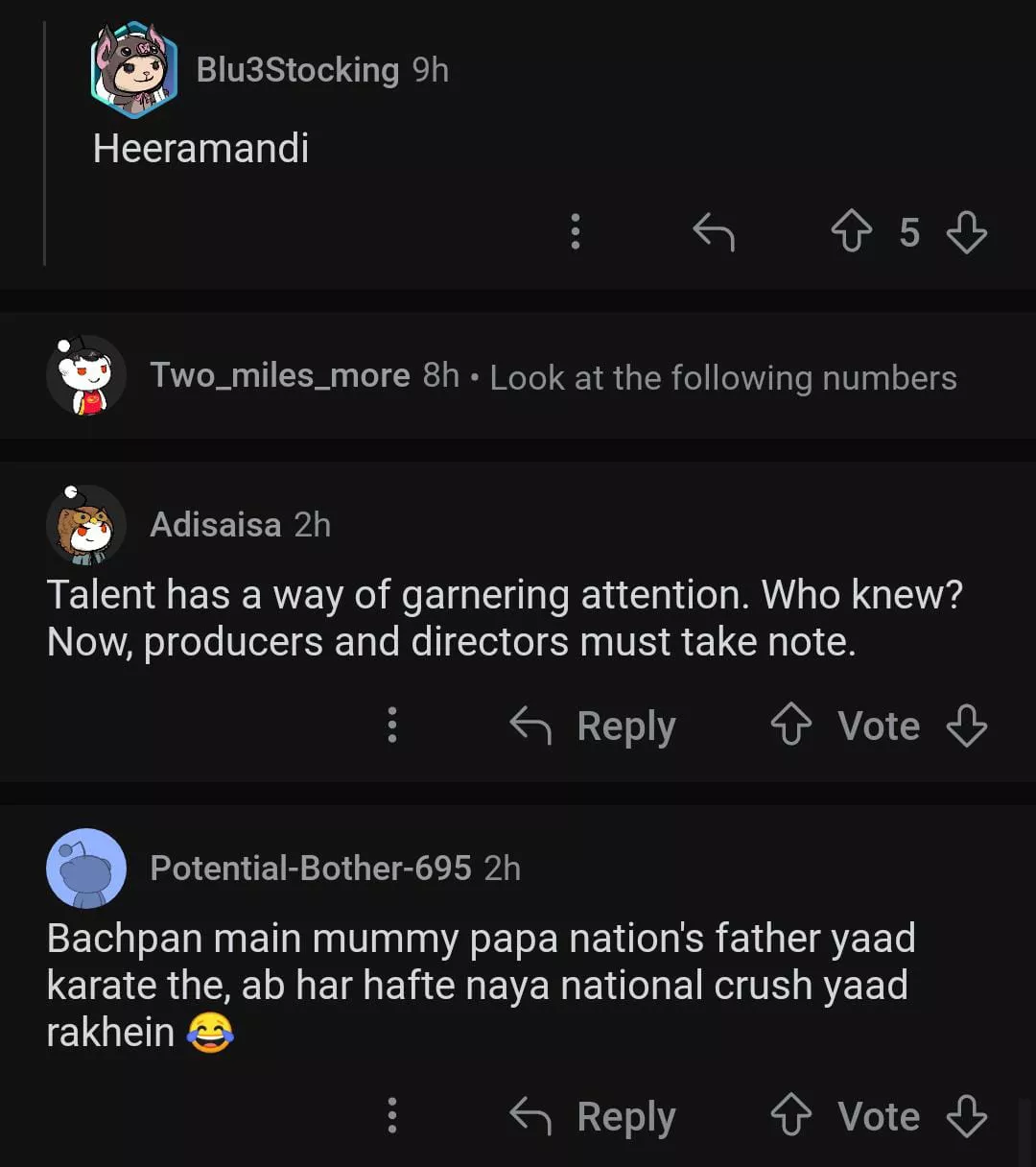Upvote Potential-Bother-695's comment
The width and height of the screenshot is (1036, 1167).
point(791,1115)
